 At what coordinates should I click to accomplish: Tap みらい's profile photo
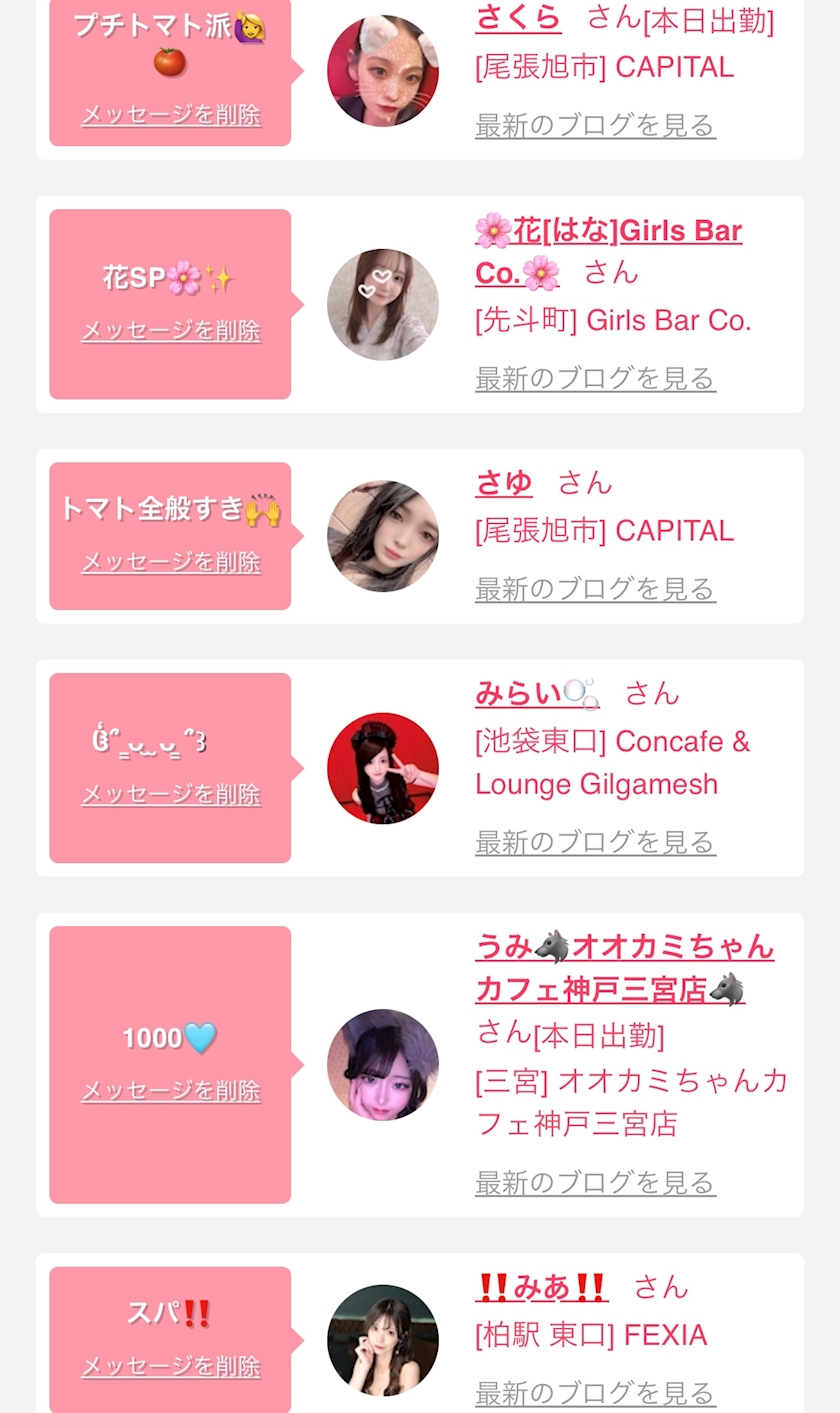tap(383, 768)
